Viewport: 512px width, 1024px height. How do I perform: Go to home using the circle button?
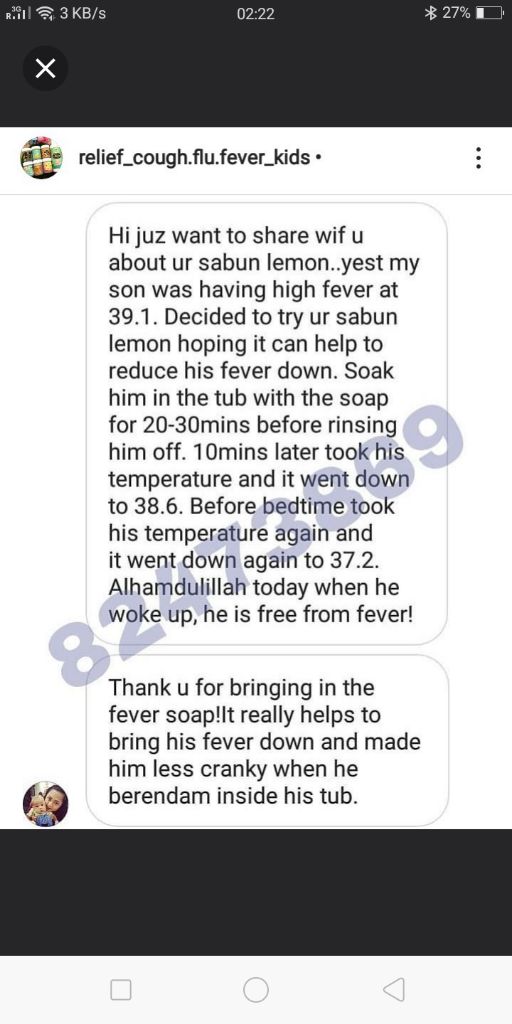tap(256, 989)
